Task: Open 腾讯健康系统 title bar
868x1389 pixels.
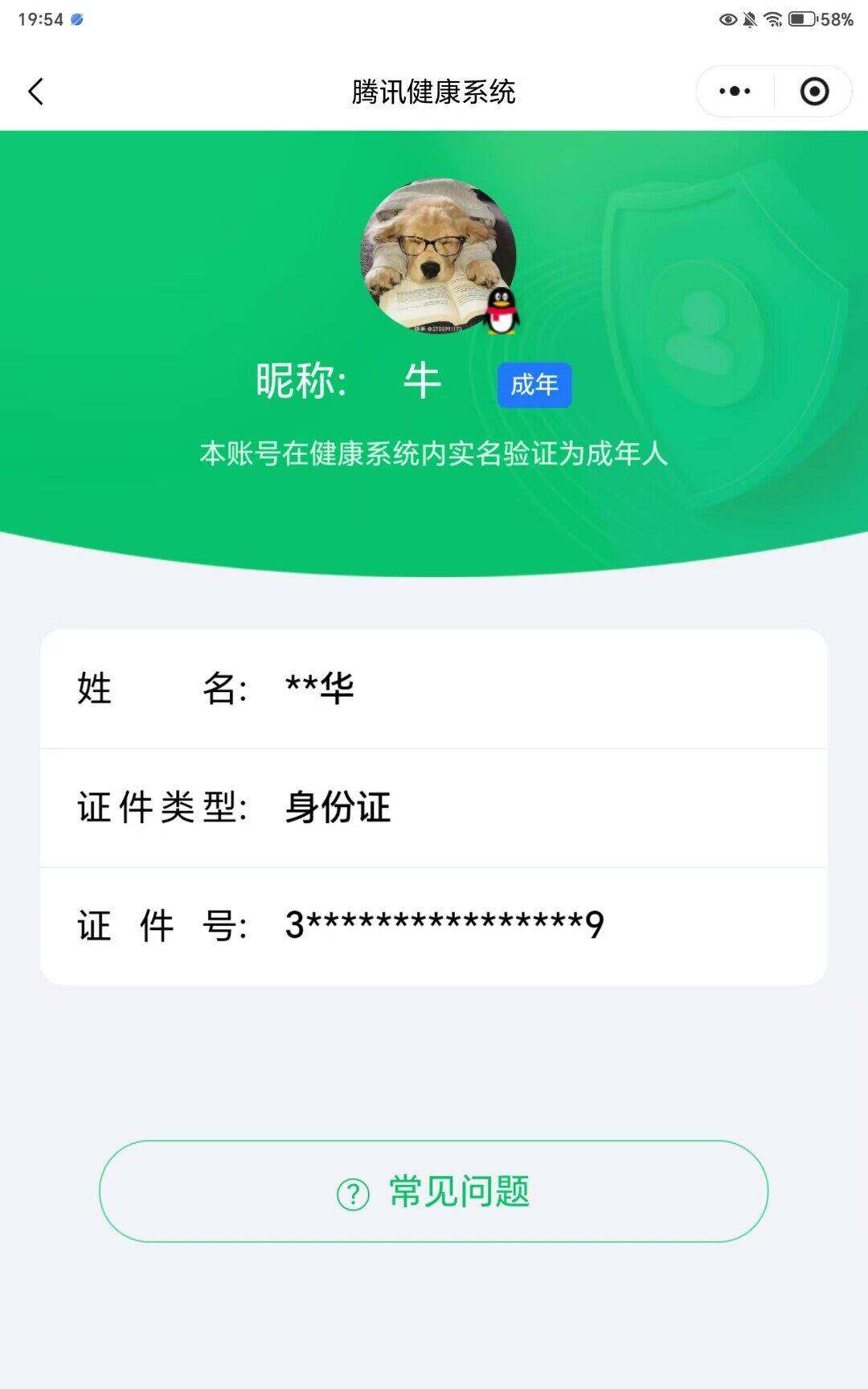Action: (434, 92)
